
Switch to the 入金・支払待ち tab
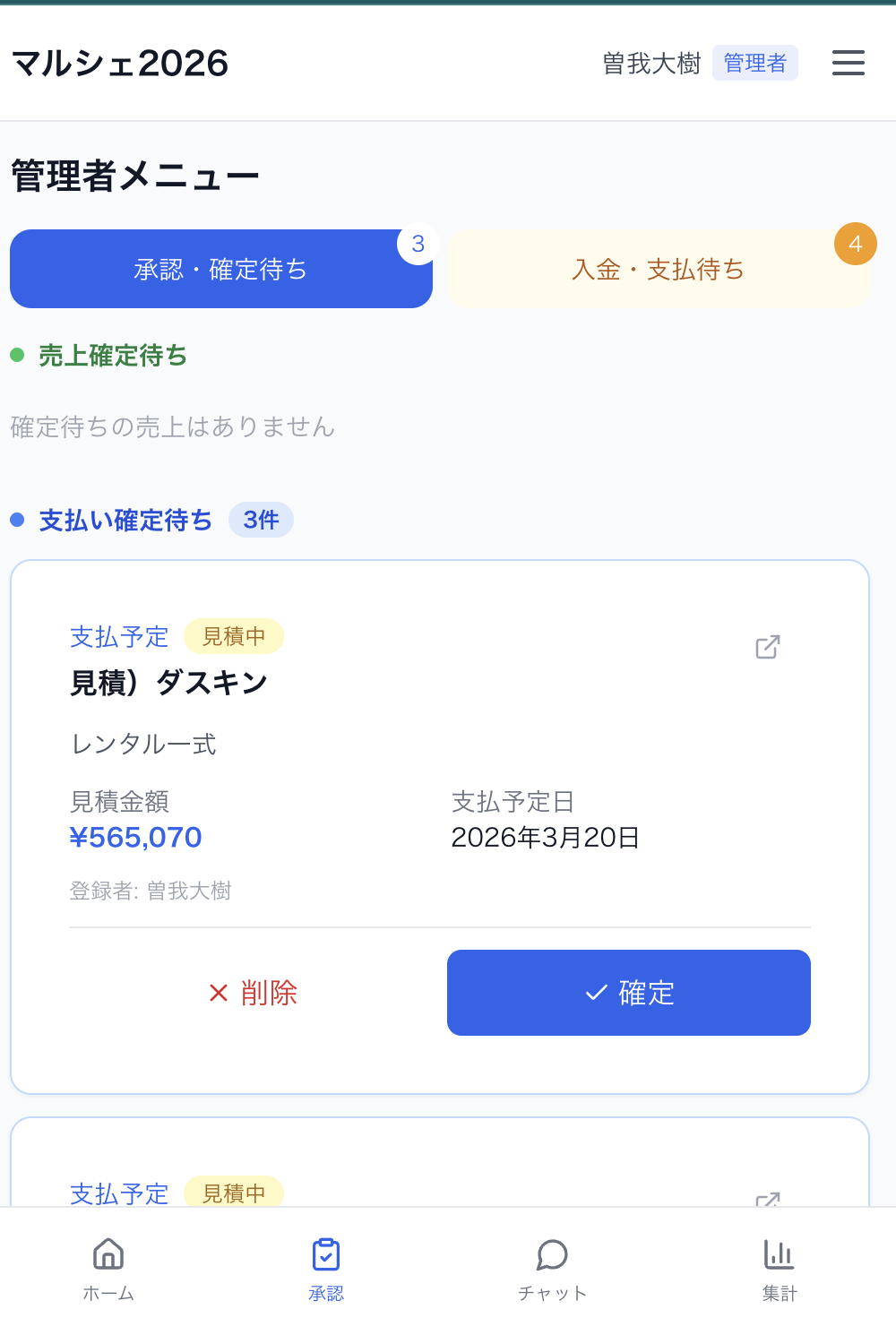(661, 269)
